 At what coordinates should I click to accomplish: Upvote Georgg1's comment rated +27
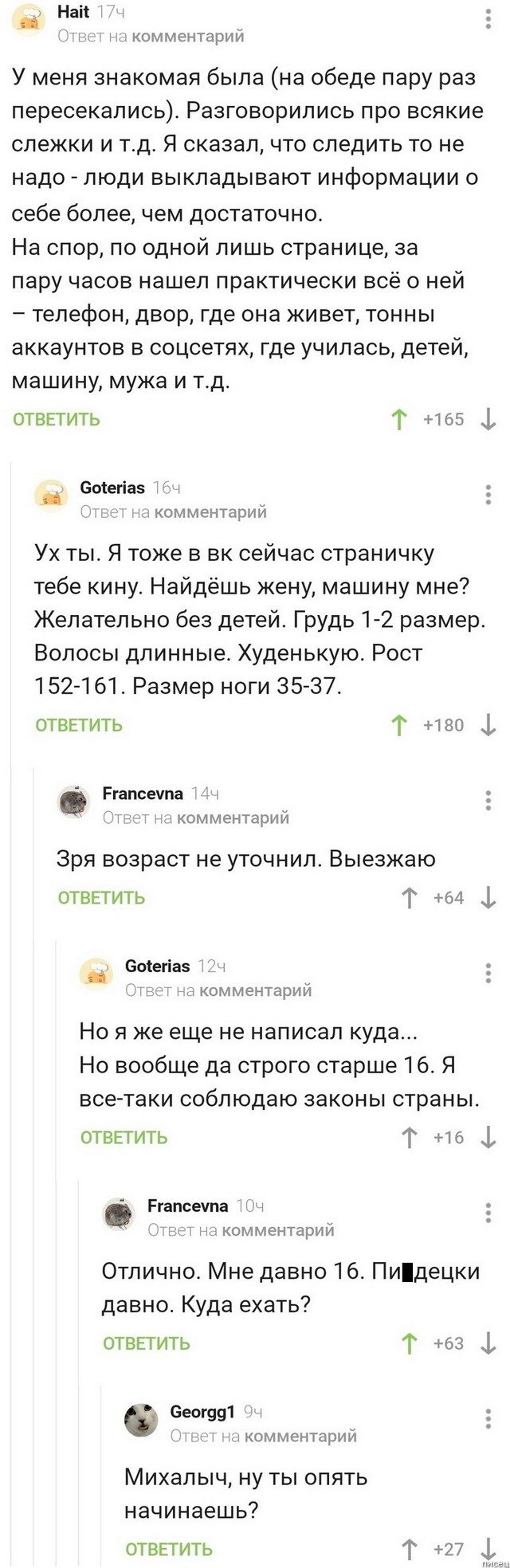pyautogui.click(x=409, y=1550)
